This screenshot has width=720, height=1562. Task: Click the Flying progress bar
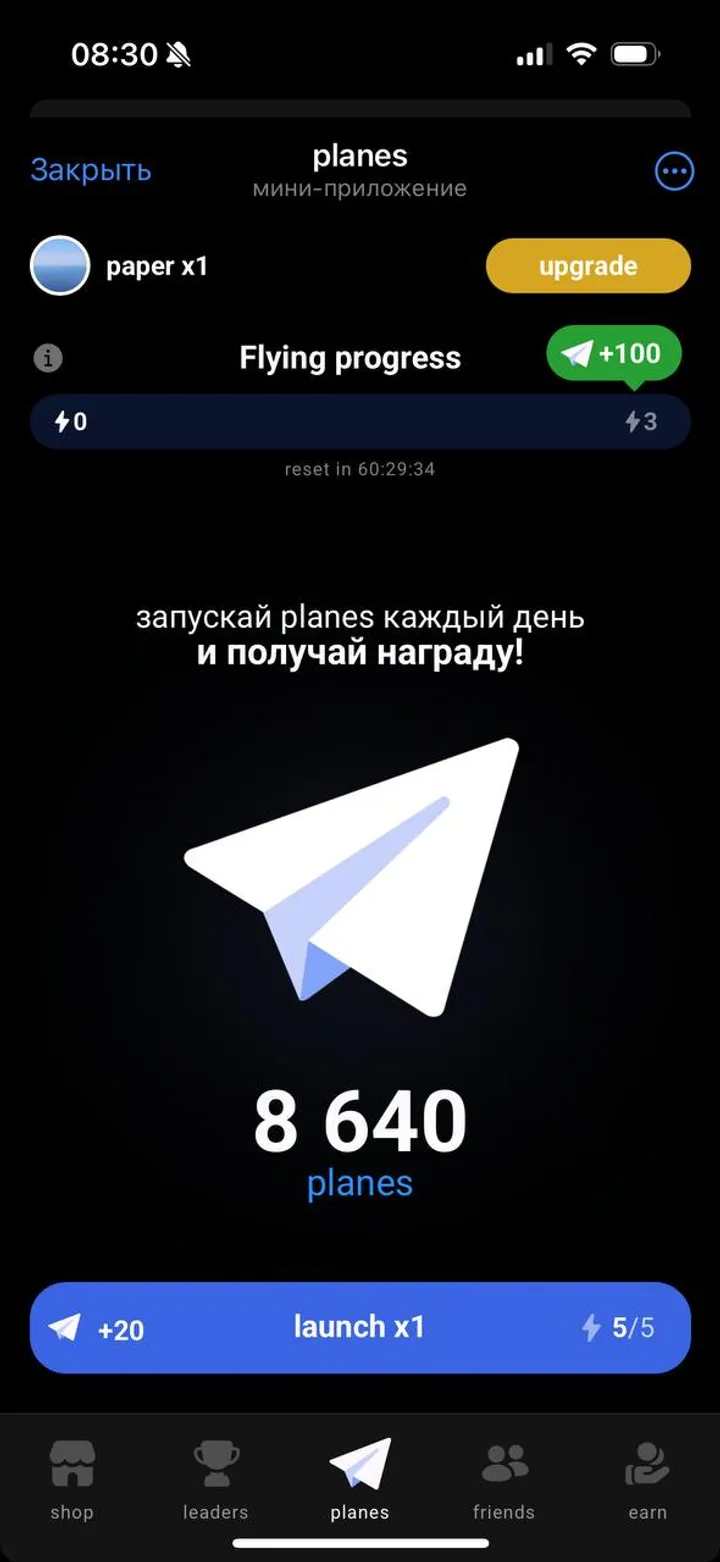(x=360, y=422)
